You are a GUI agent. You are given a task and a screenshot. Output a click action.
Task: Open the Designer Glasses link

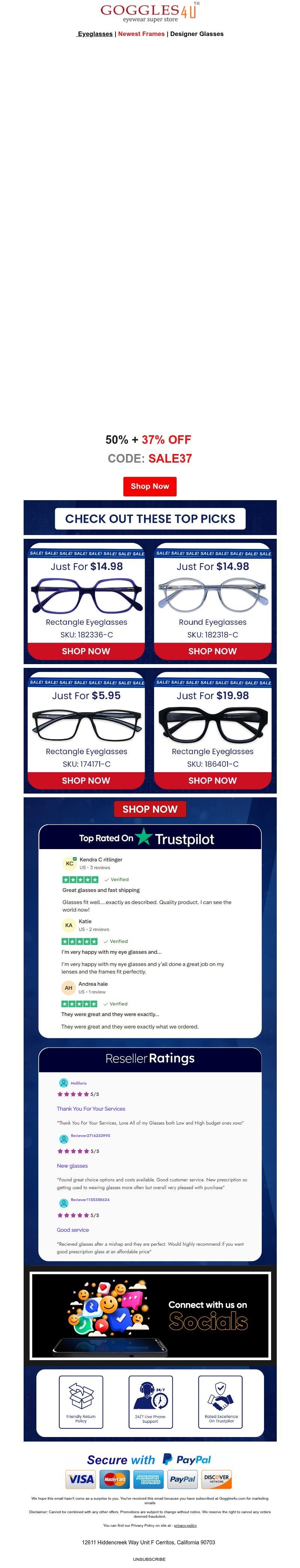196,34
